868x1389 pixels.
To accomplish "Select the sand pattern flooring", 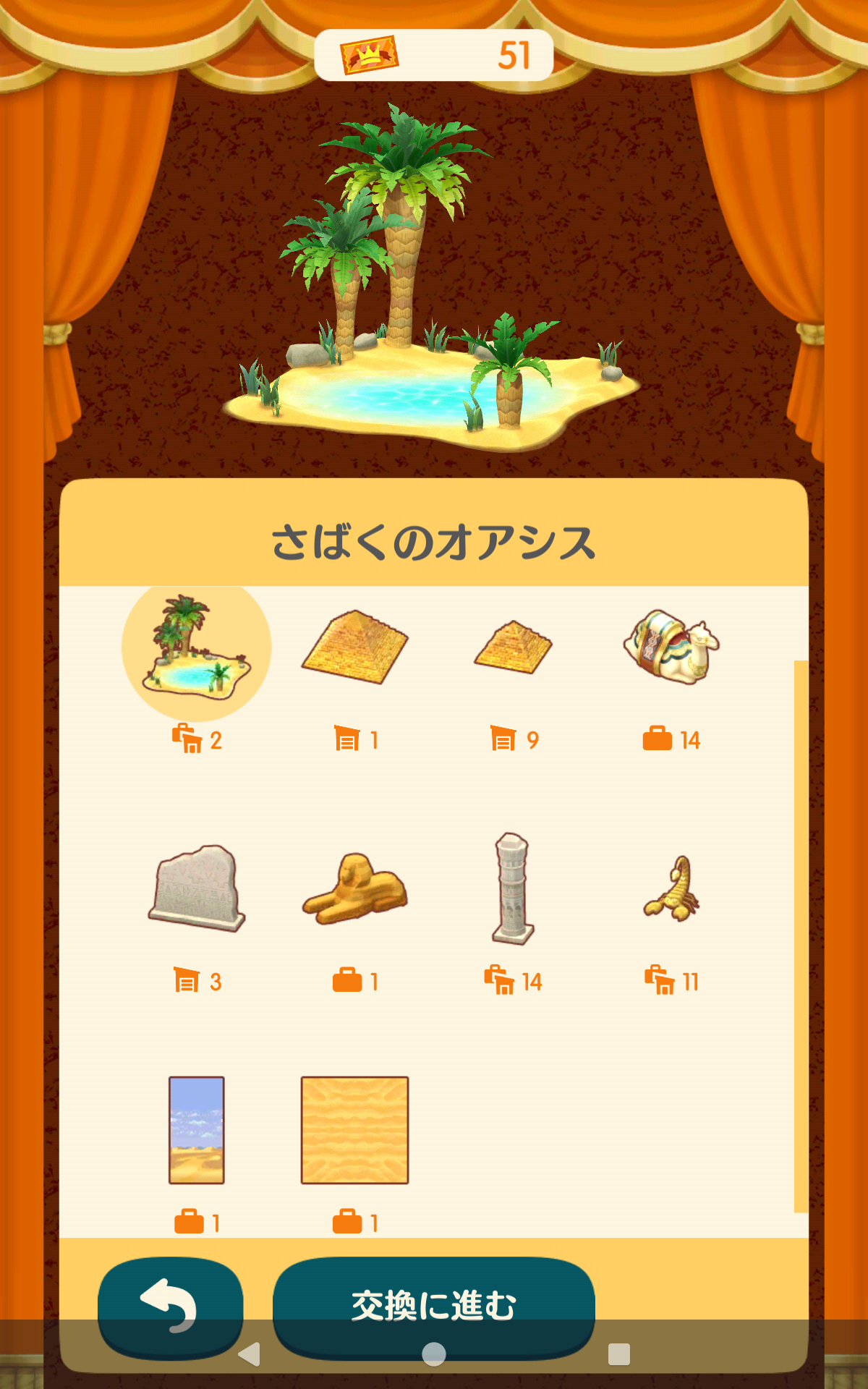I will click(355, 1130).
